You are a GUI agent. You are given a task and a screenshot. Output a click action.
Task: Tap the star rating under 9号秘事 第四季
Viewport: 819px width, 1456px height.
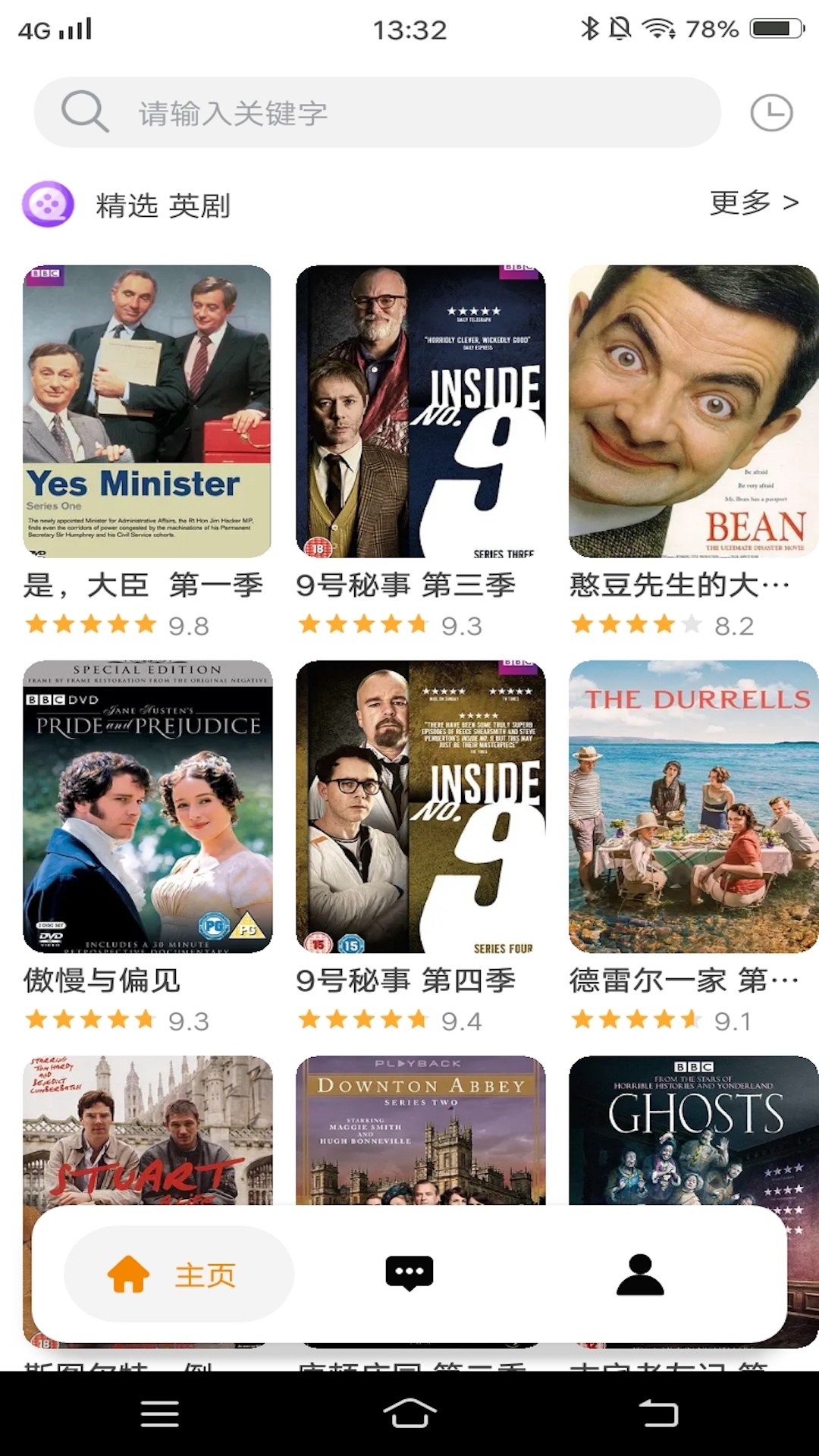coord(362,1020)
